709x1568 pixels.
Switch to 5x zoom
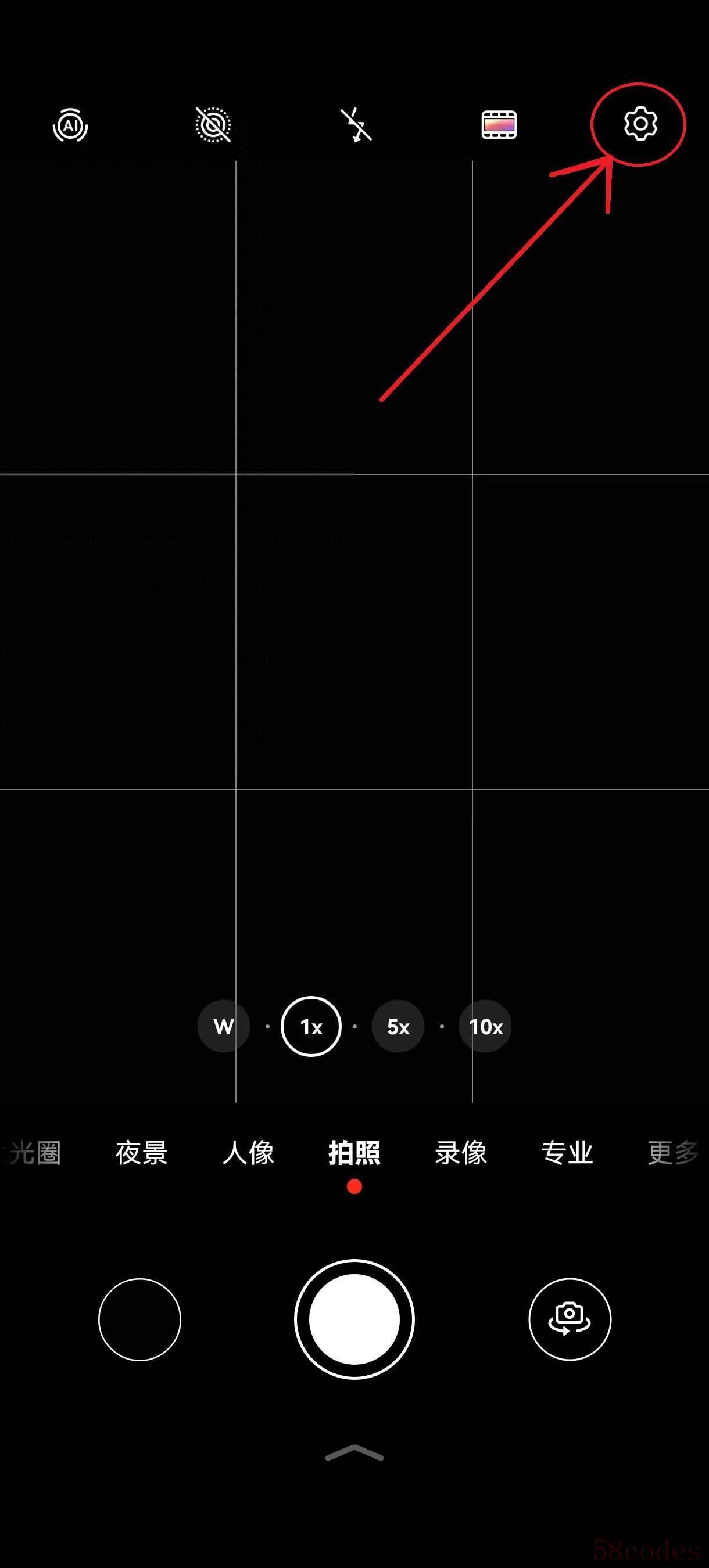tap(398, 1026)
